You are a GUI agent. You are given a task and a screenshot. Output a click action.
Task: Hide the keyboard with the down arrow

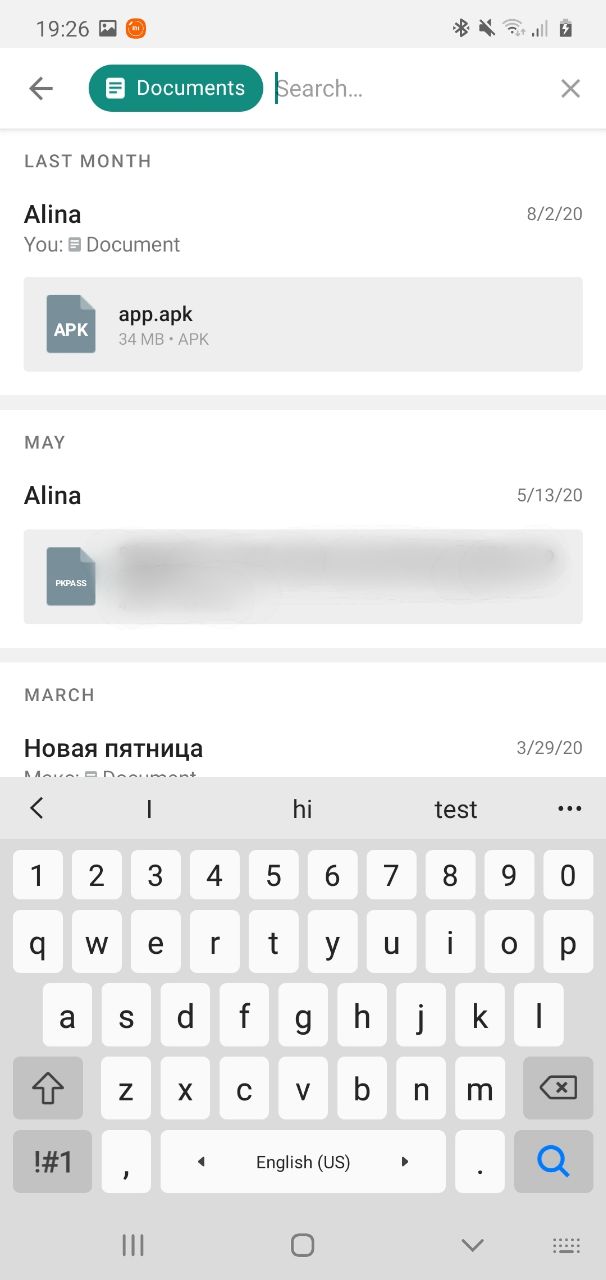pyautogui.click(x=473, y=1245)
